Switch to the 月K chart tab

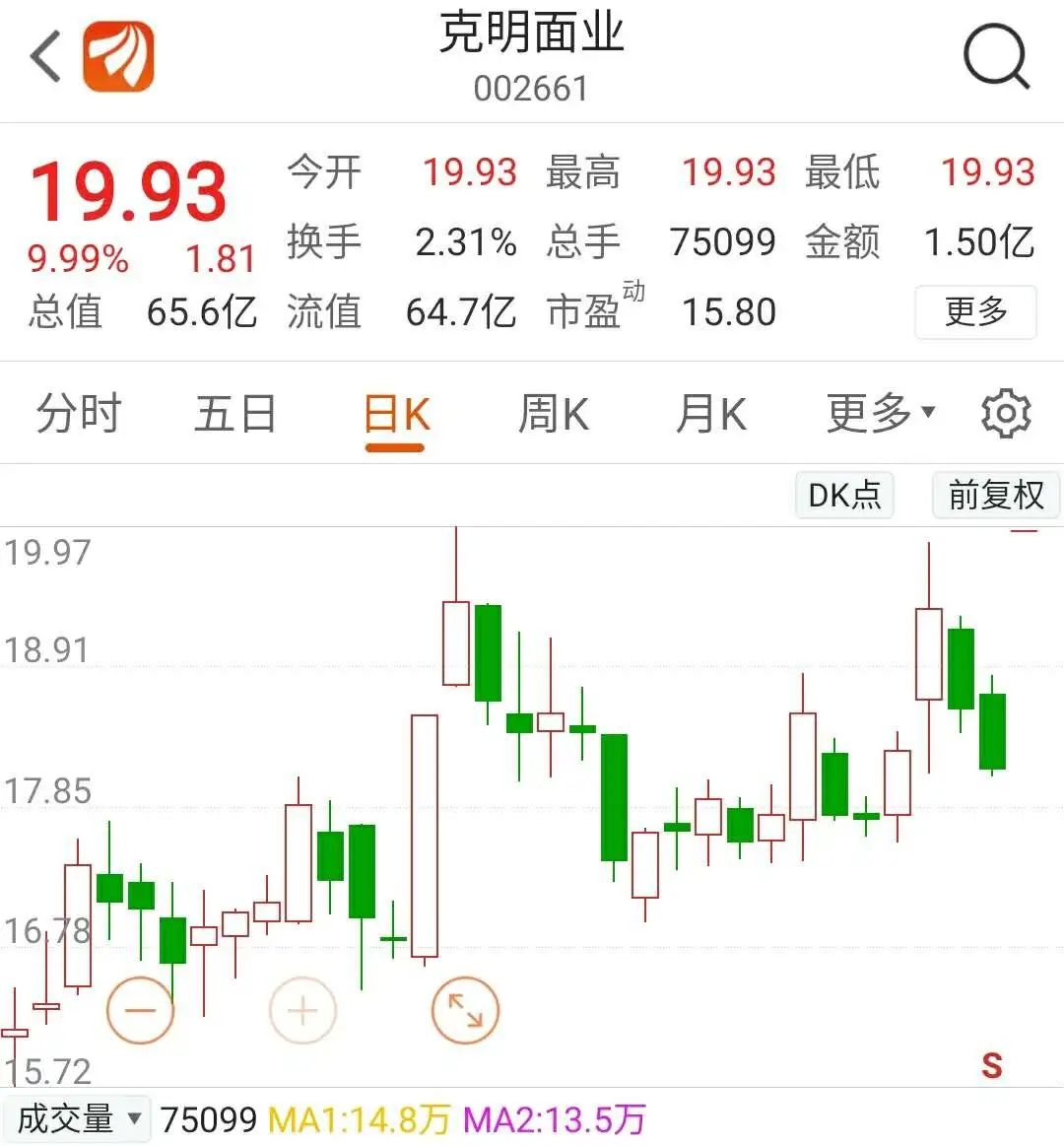711,414
